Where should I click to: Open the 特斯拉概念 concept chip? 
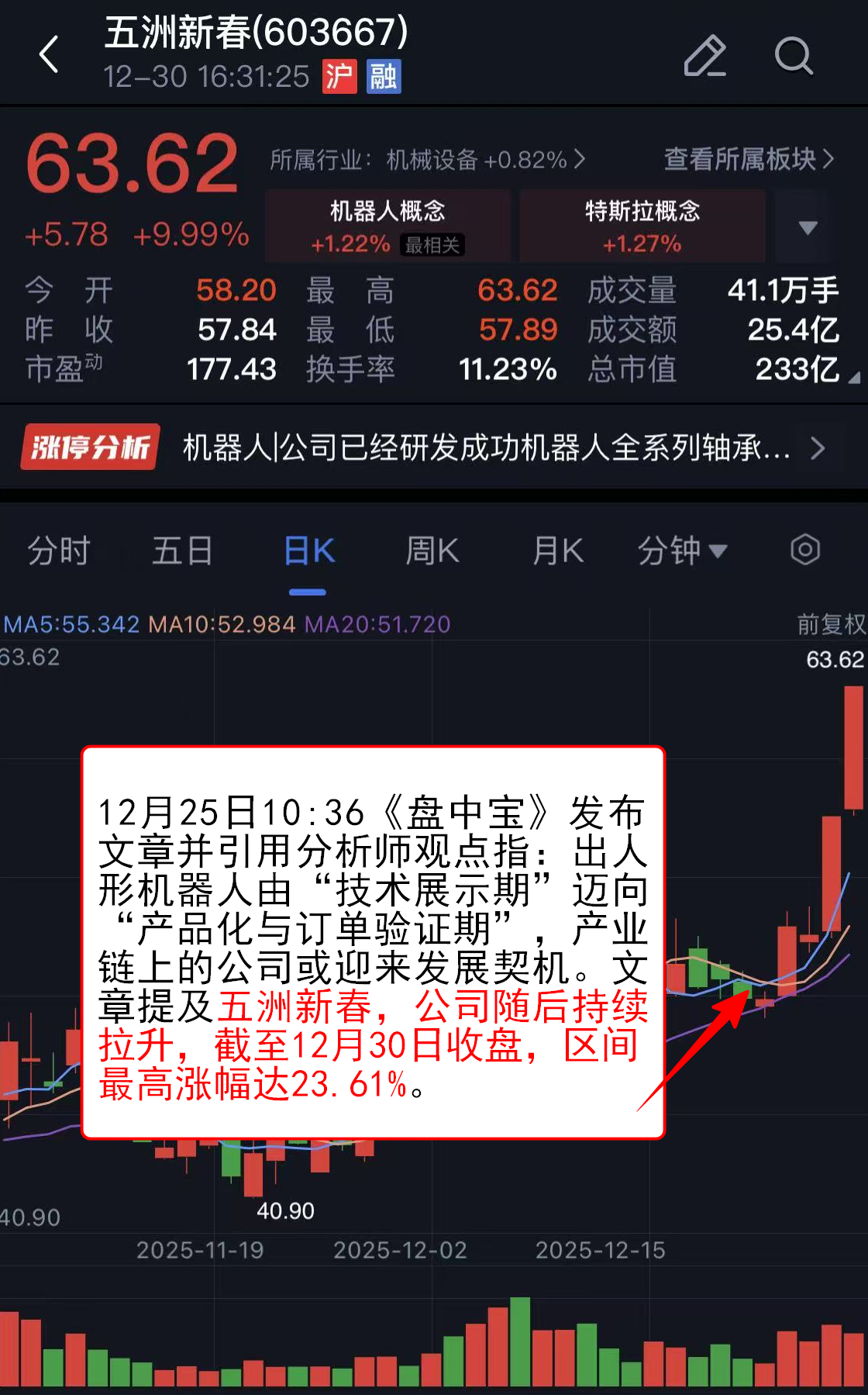click(642, 226)
